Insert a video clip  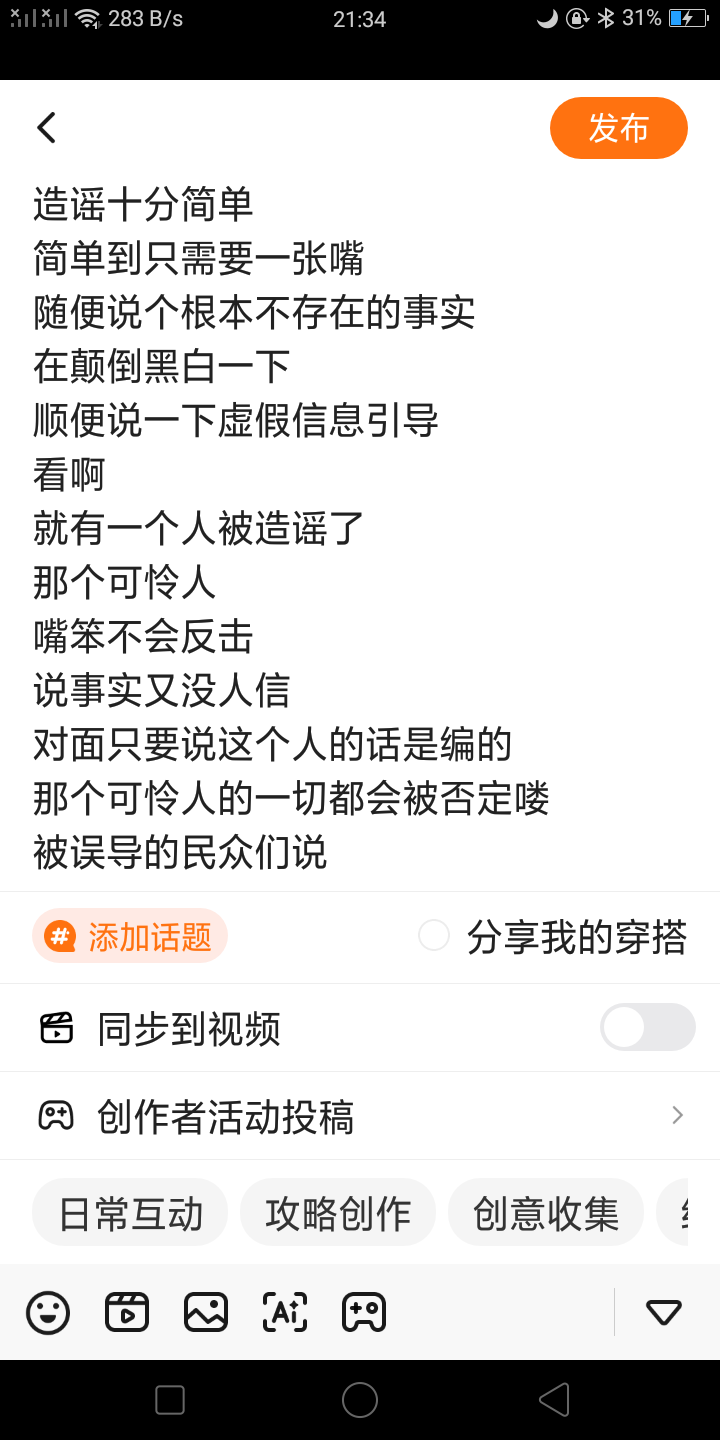127,1312
